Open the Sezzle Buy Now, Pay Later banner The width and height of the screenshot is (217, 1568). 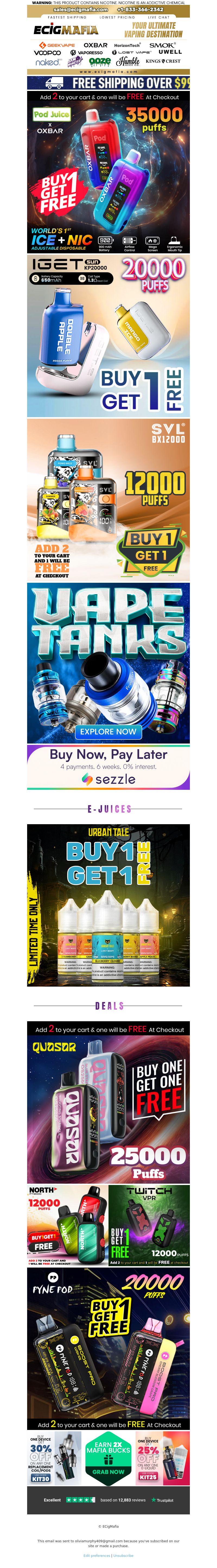point(108,768)
